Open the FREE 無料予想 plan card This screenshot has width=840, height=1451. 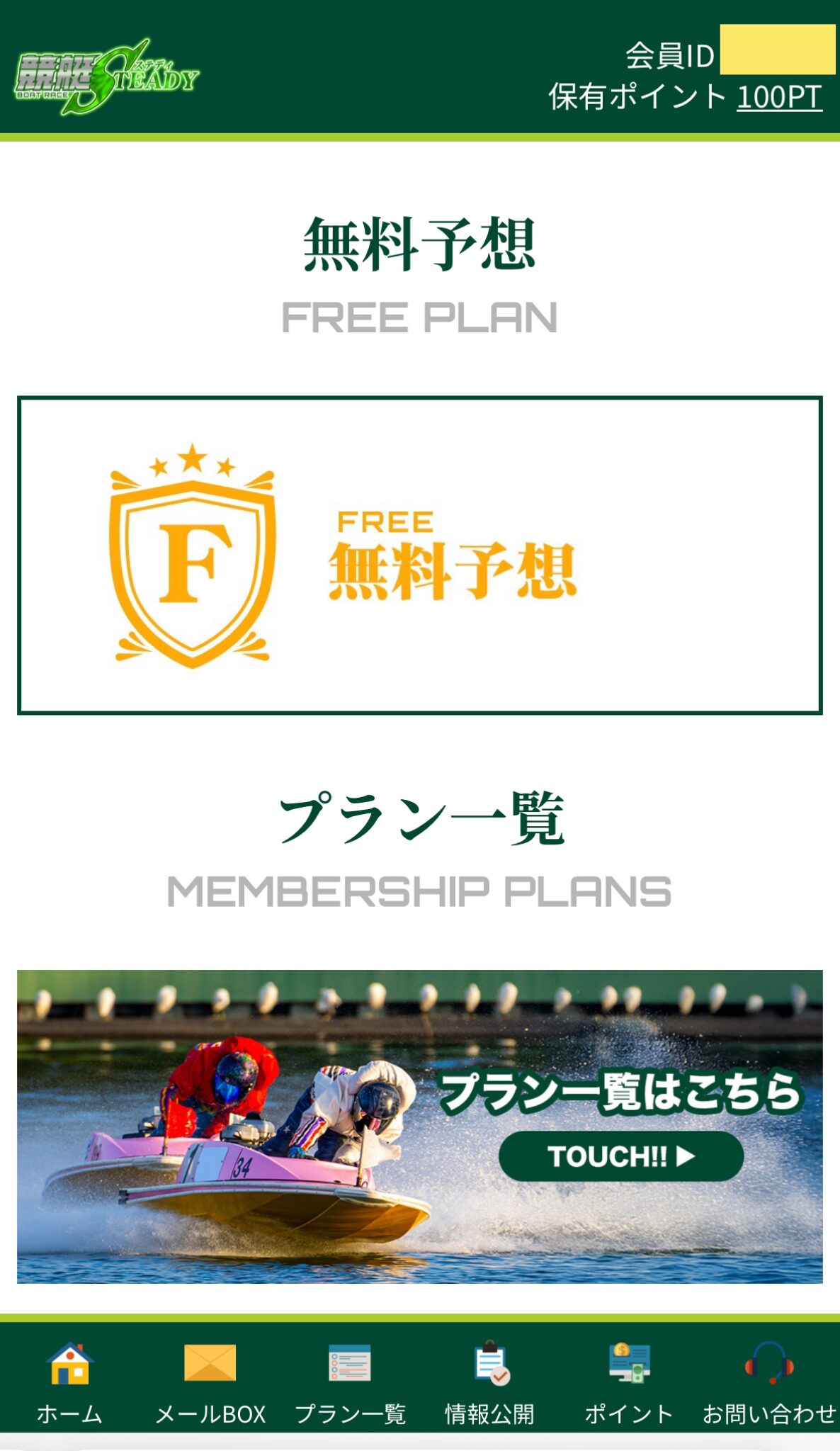coord(419,555)
